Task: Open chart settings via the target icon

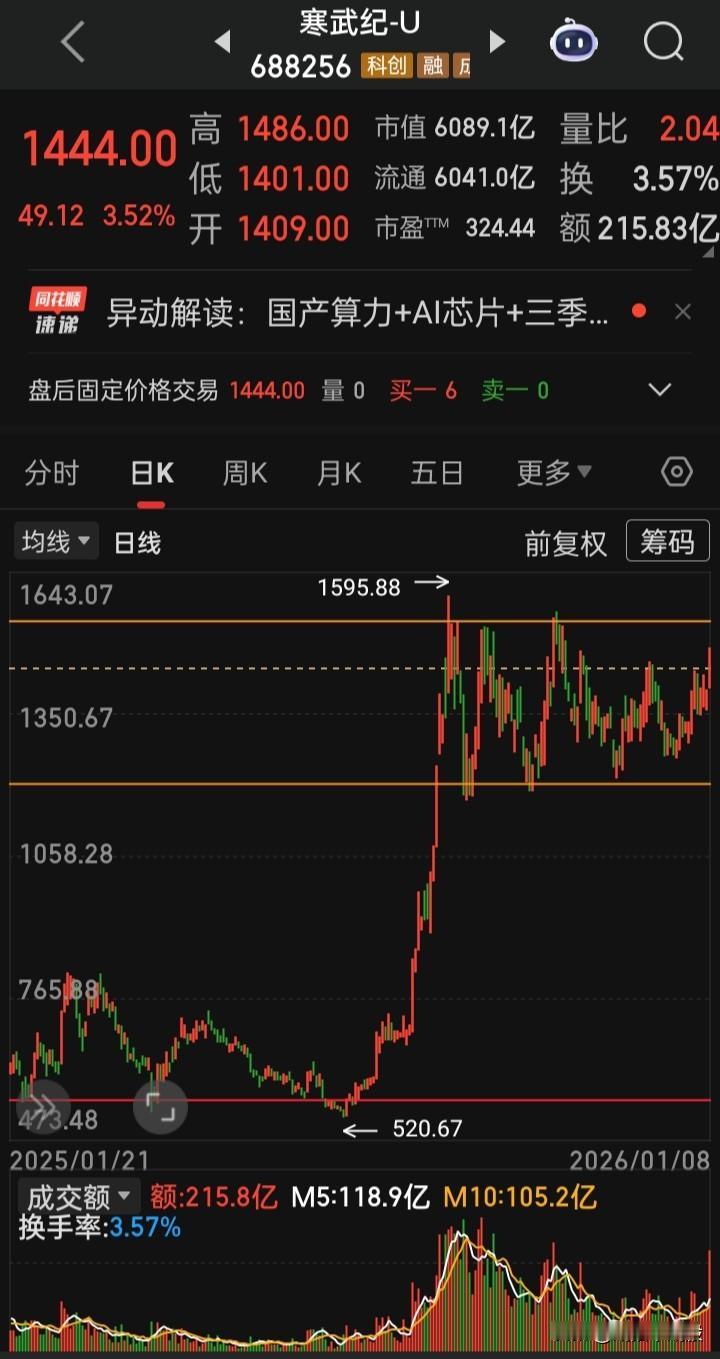Action: tap(675, 472)
